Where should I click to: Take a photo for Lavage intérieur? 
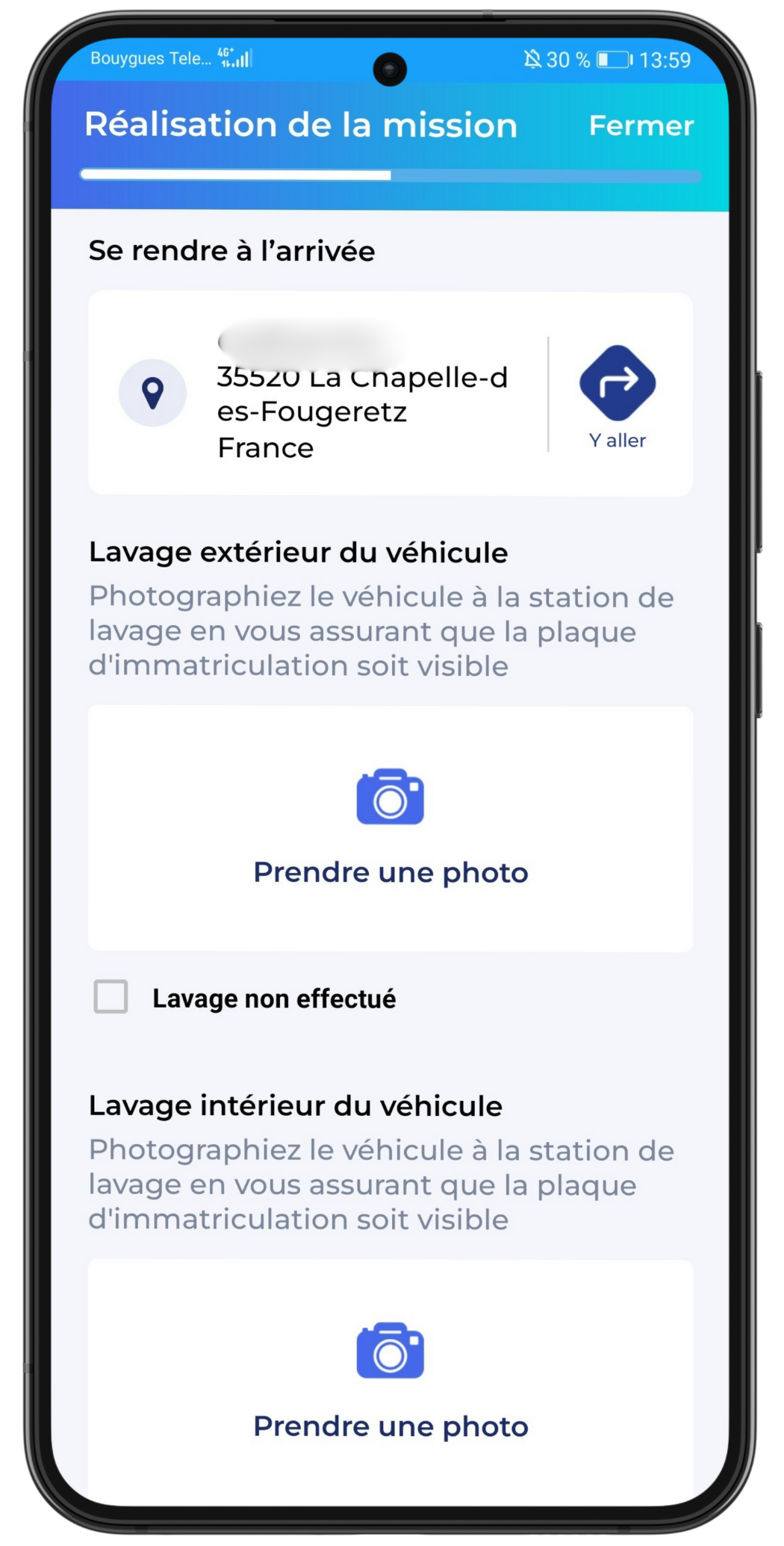click(391, 1381)
